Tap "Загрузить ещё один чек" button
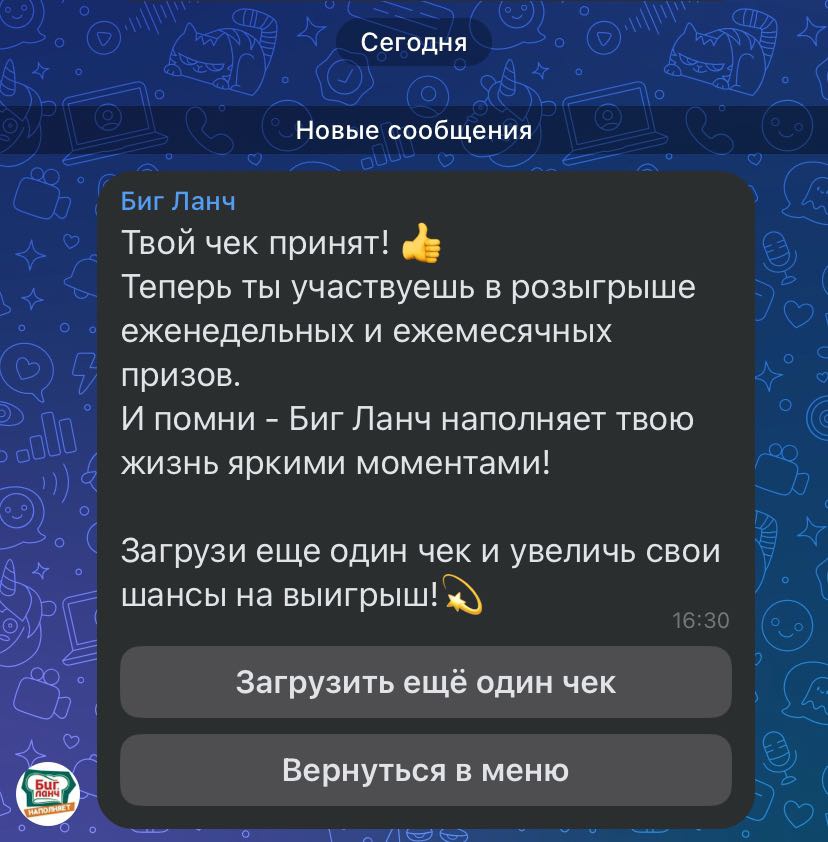Viewport: 828px width, 842px height. pos(426,682)
